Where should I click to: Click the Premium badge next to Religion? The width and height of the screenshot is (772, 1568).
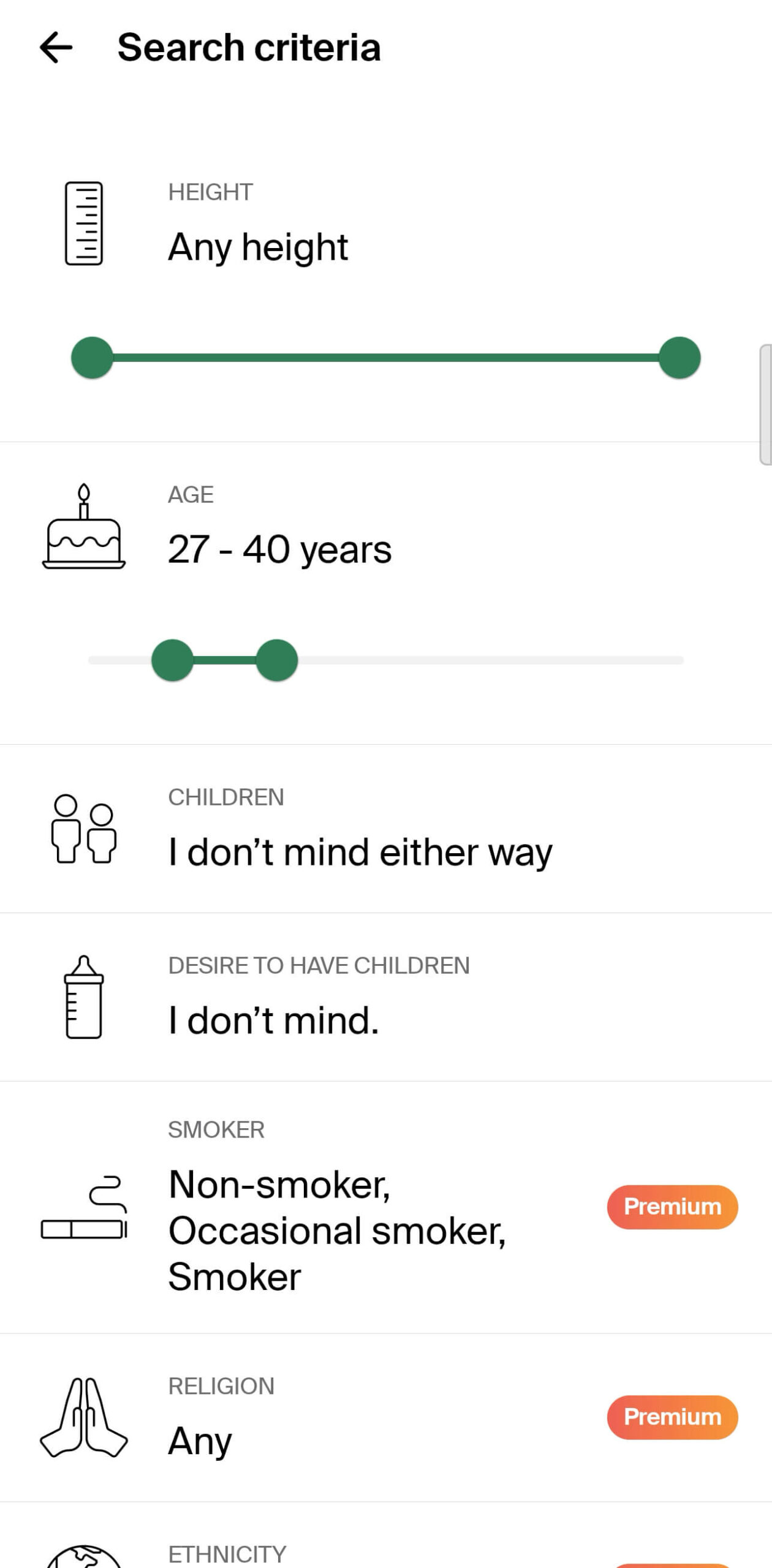(x=672, y=1417)
